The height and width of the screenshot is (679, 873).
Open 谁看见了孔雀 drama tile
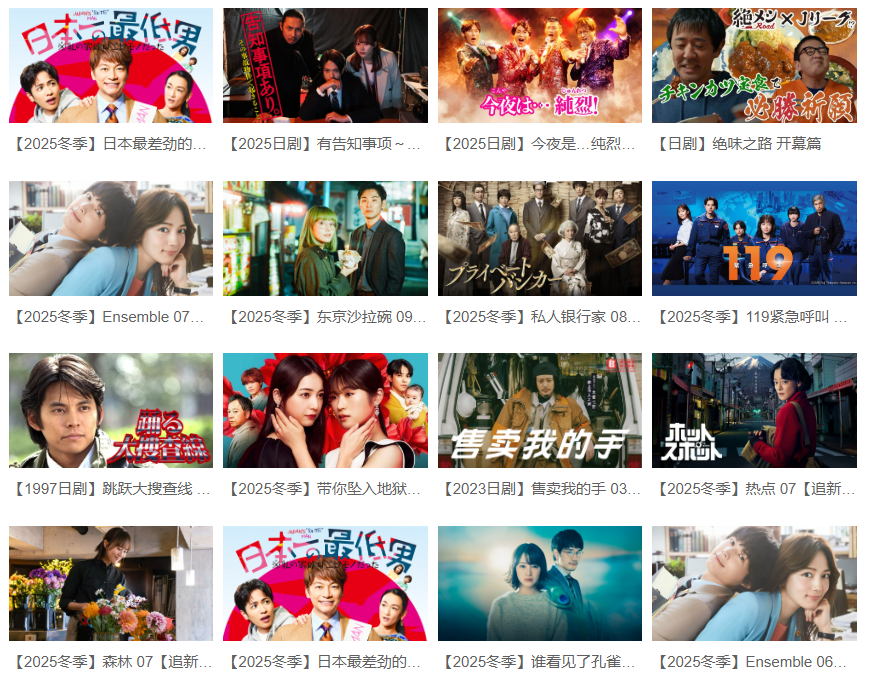(x=540, y=583)
